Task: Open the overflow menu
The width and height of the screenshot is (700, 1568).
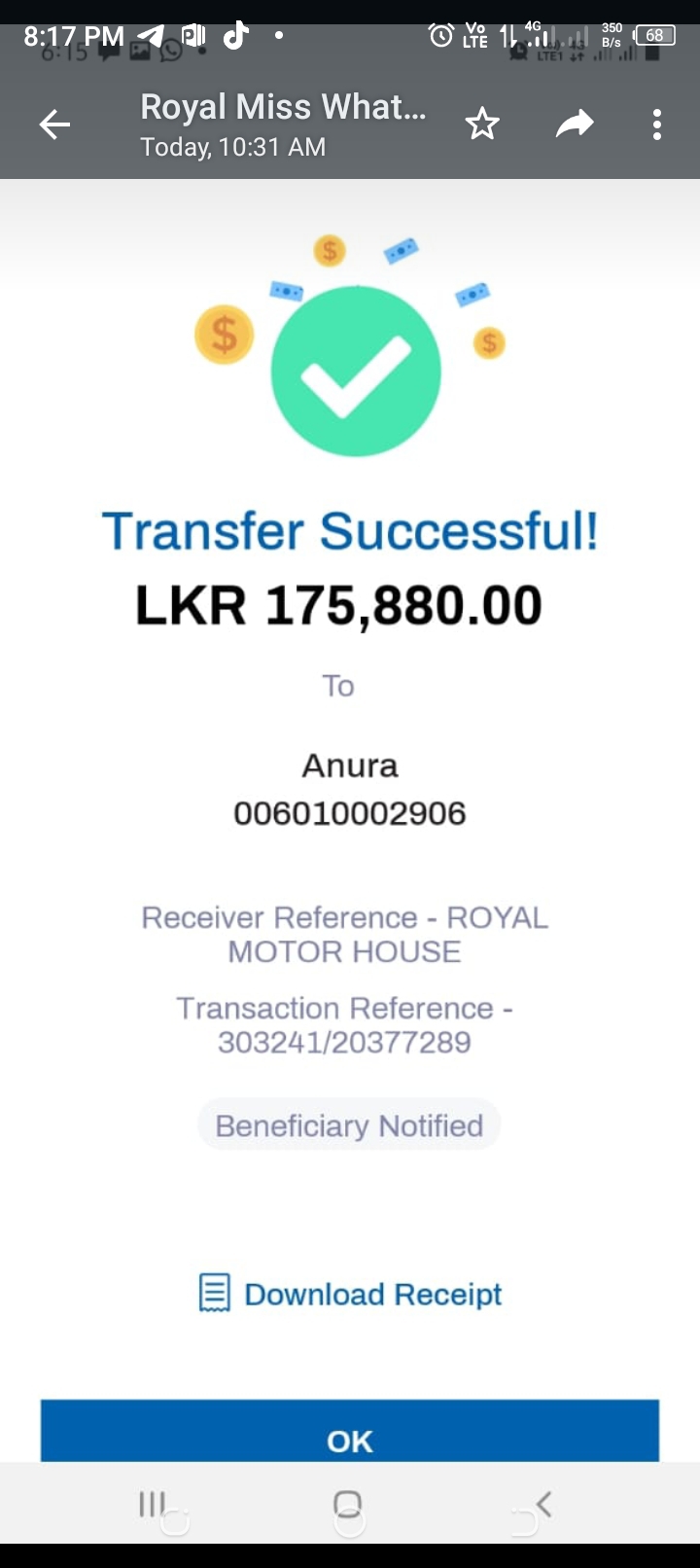Action: [x=657, y=125]
